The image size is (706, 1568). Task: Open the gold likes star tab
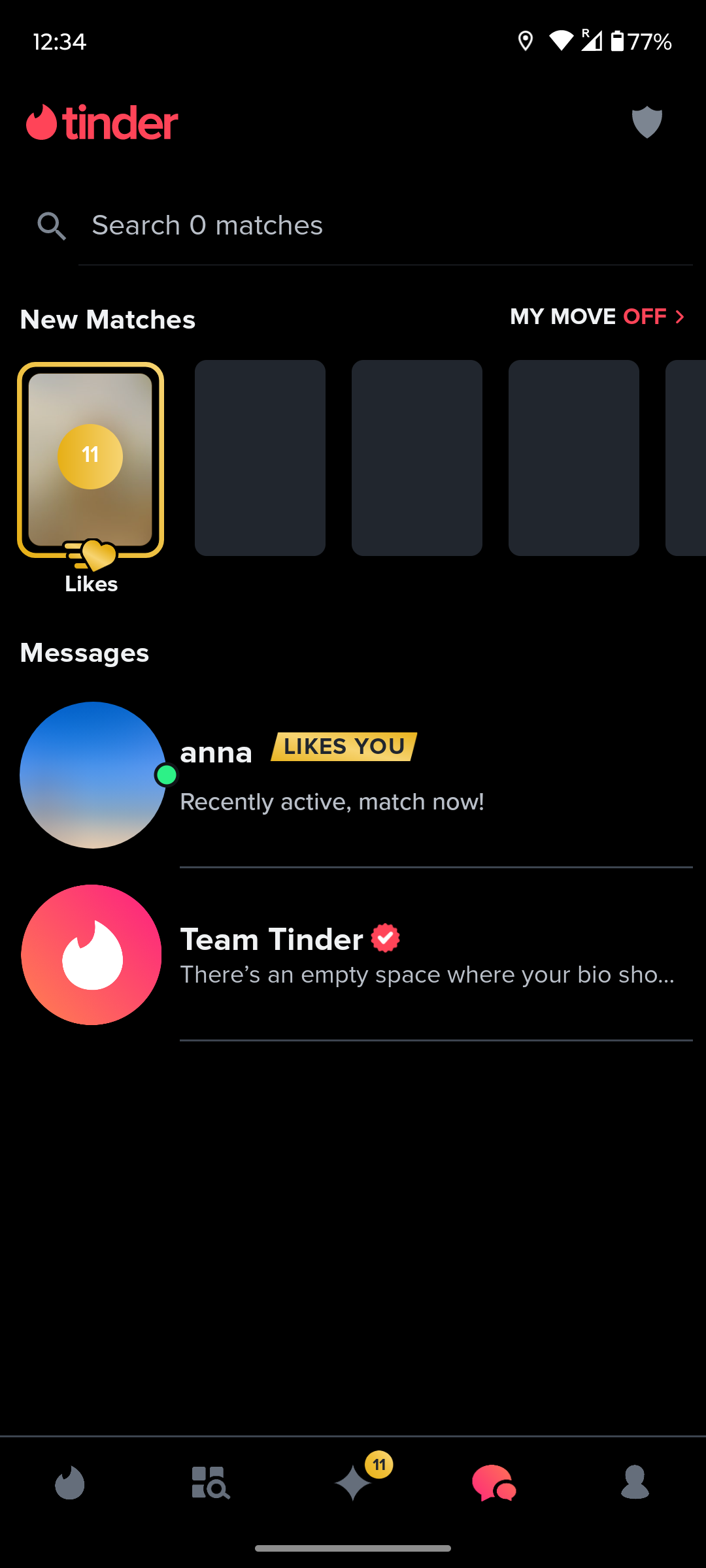coord(354,1482)
